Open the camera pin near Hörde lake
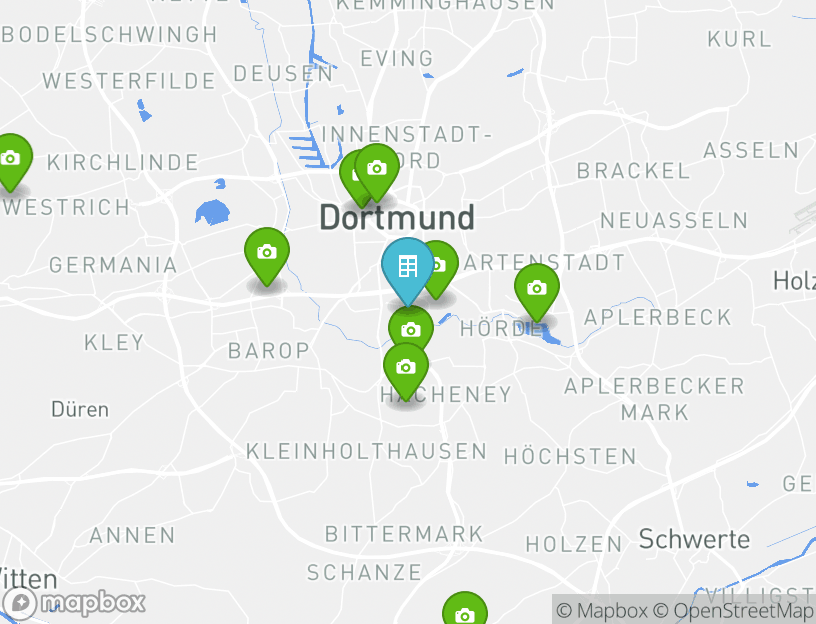 (x=537, y=288)
